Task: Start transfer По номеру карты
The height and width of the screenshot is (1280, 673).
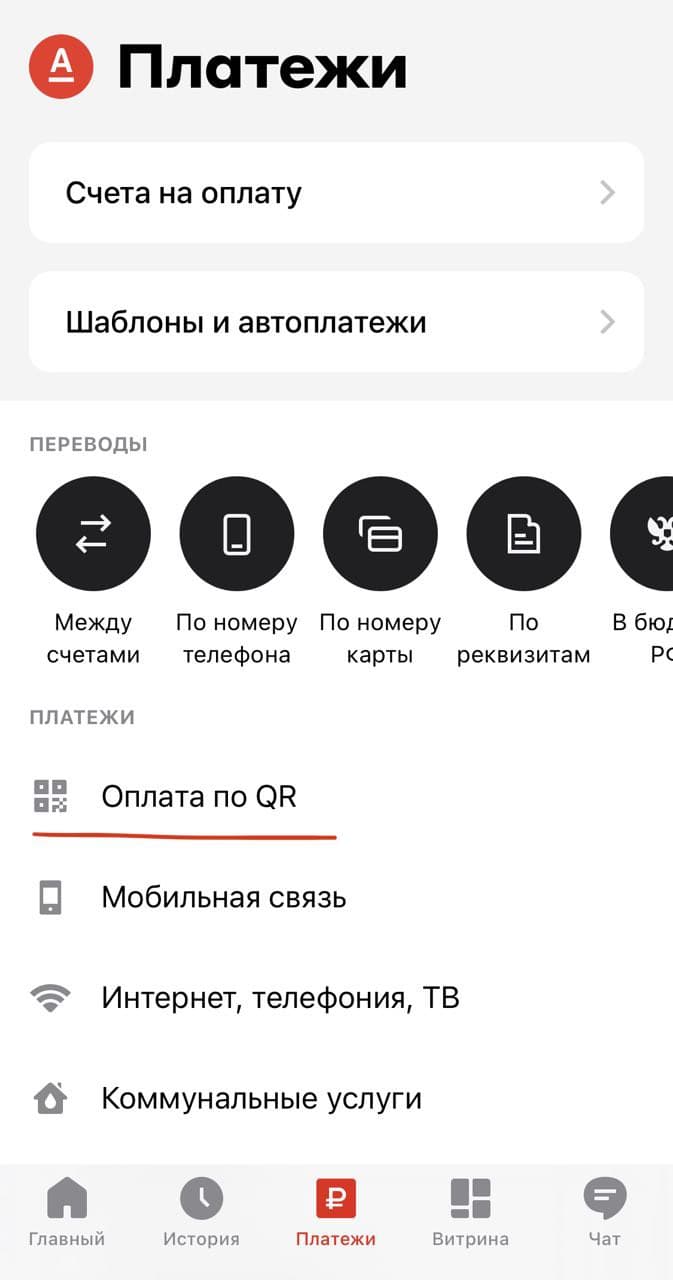Action: pyautogui.click(x=380, y=535)
